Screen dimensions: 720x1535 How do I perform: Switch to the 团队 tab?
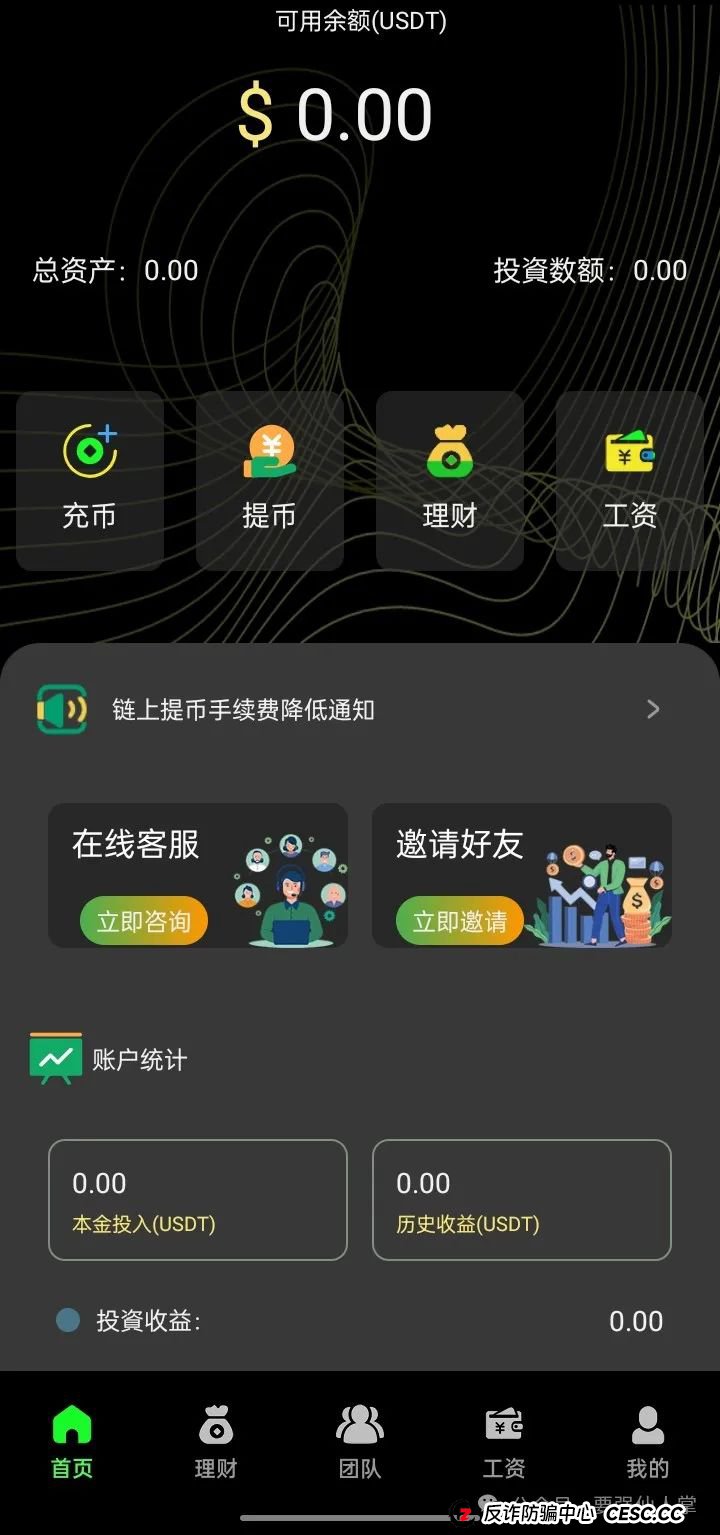click(360, 1441)
